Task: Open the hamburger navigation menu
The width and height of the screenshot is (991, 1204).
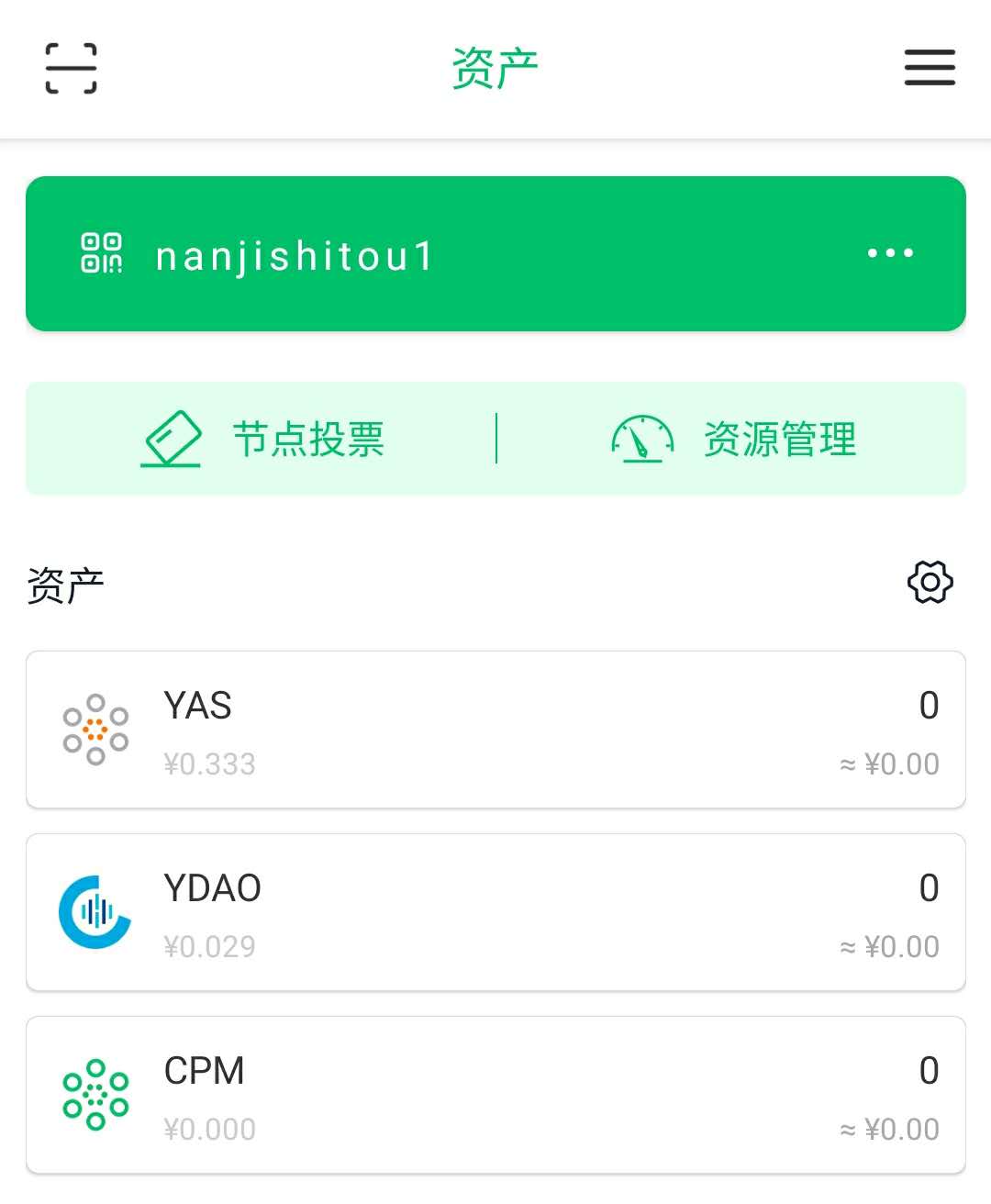Action: (930, 69)
